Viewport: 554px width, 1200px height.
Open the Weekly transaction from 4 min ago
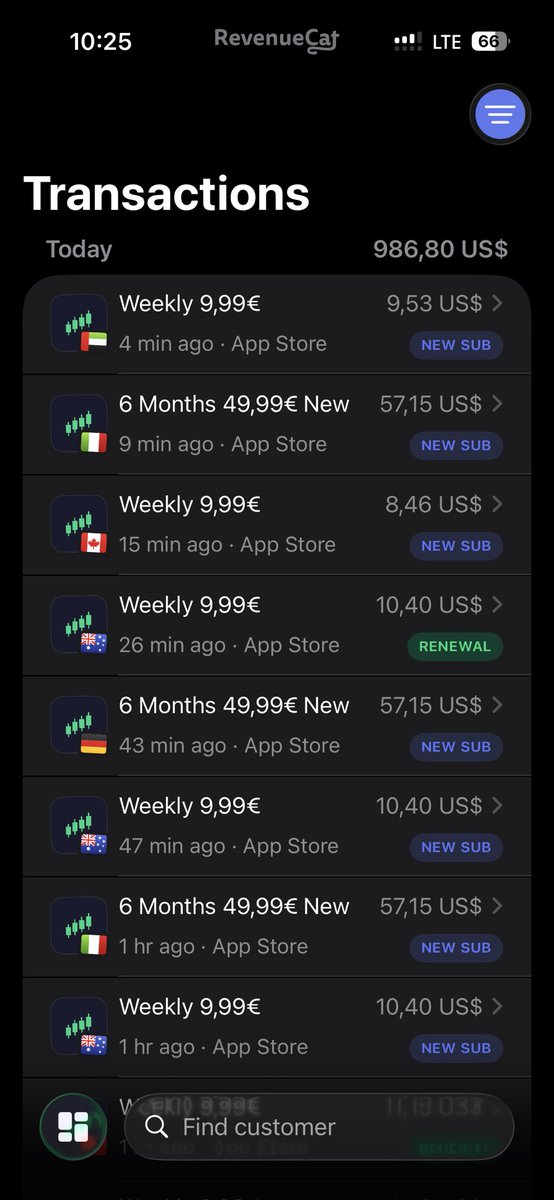point(277,324)
